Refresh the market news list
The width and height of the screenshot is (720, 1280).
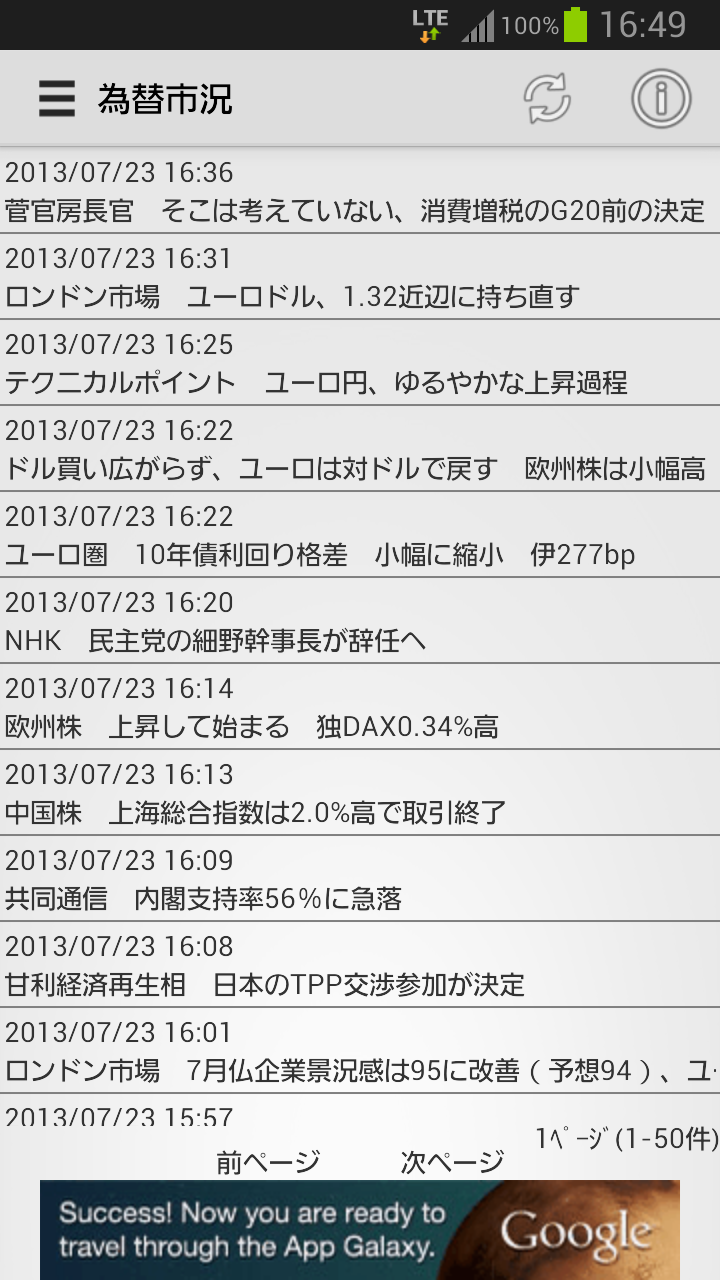547,99
